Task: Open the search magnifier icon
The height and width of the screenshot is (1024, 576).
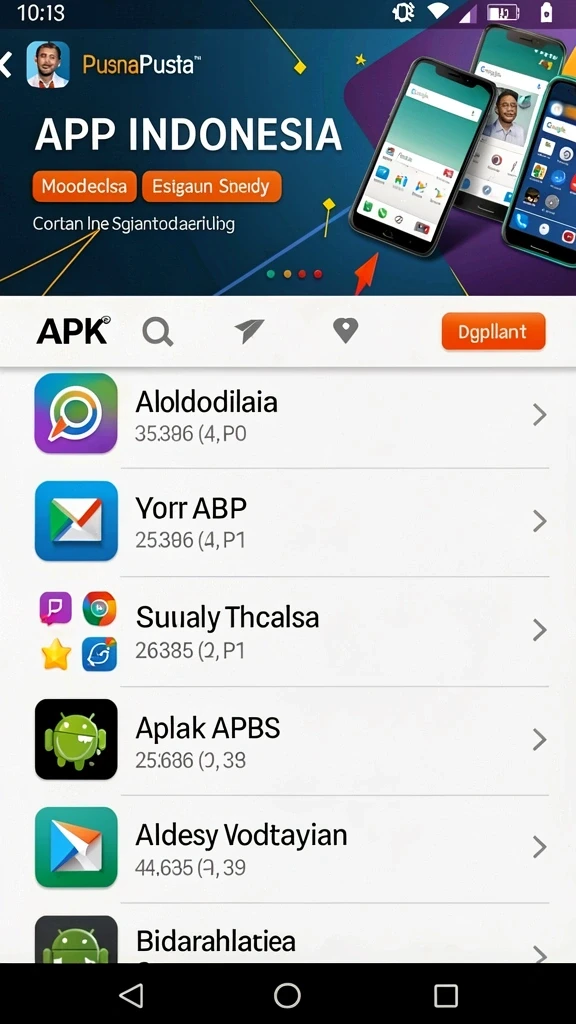Action: coord(157,332)
